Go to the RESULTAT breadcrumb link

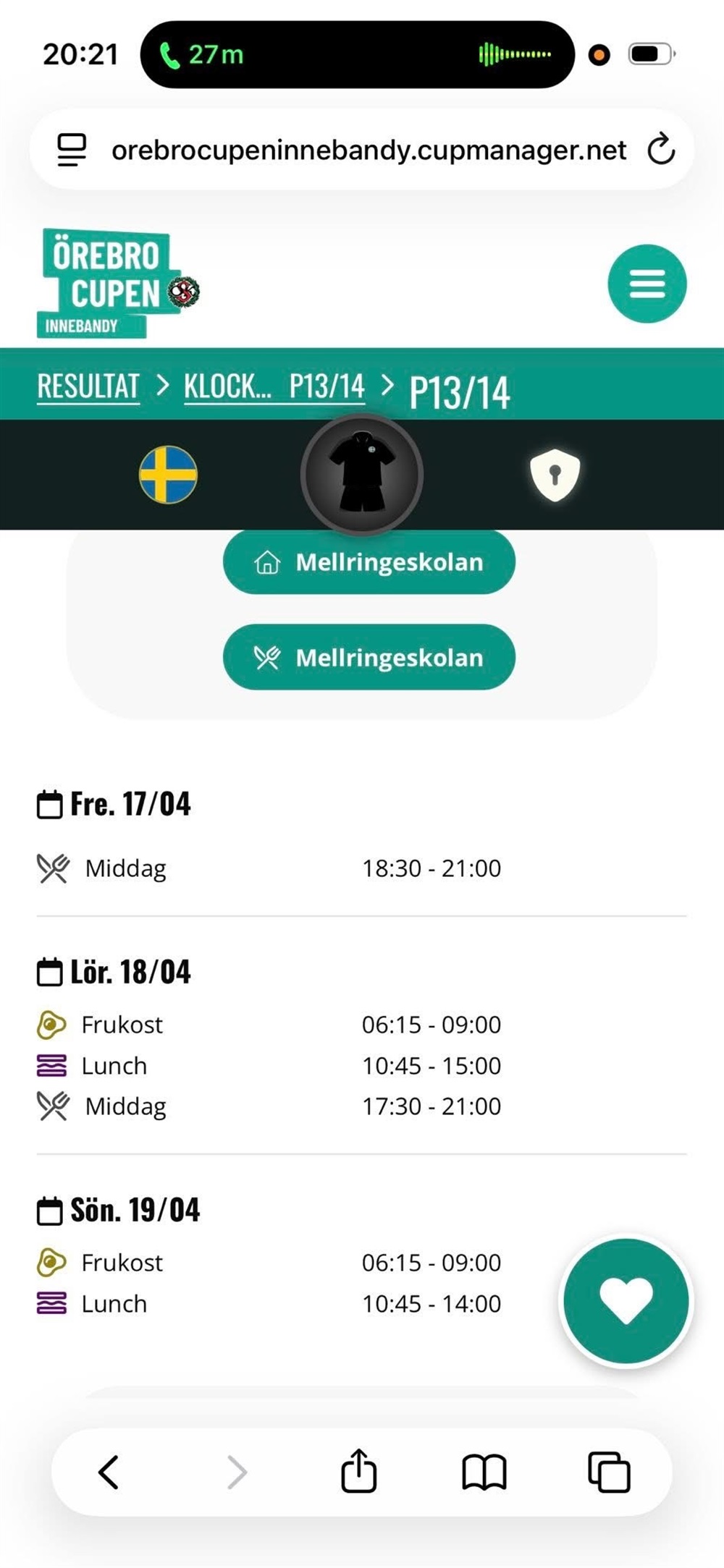click(88, 386)
